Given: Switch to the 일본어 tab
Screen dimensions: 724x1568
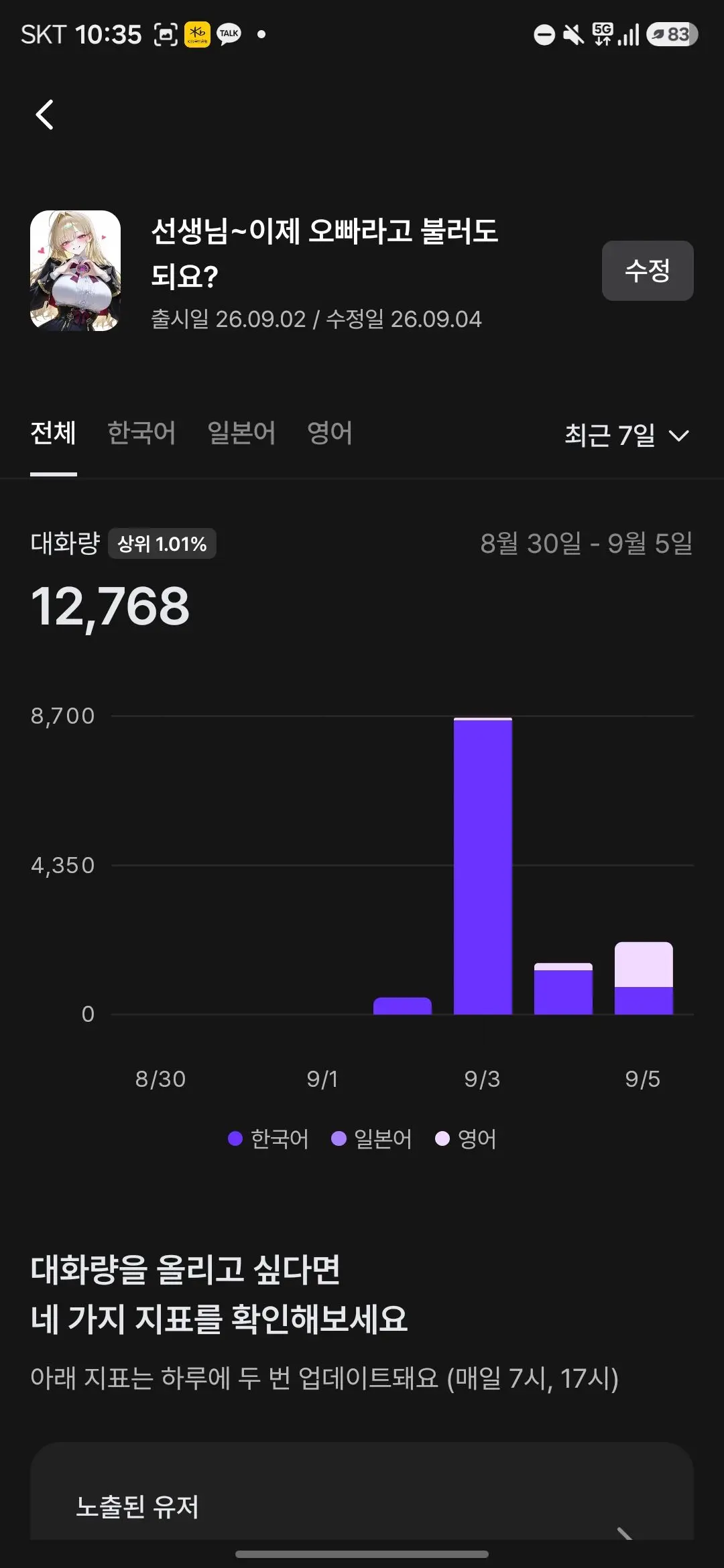Looking at the screenshot, I should pyautogui.click(x=241, y=433).
